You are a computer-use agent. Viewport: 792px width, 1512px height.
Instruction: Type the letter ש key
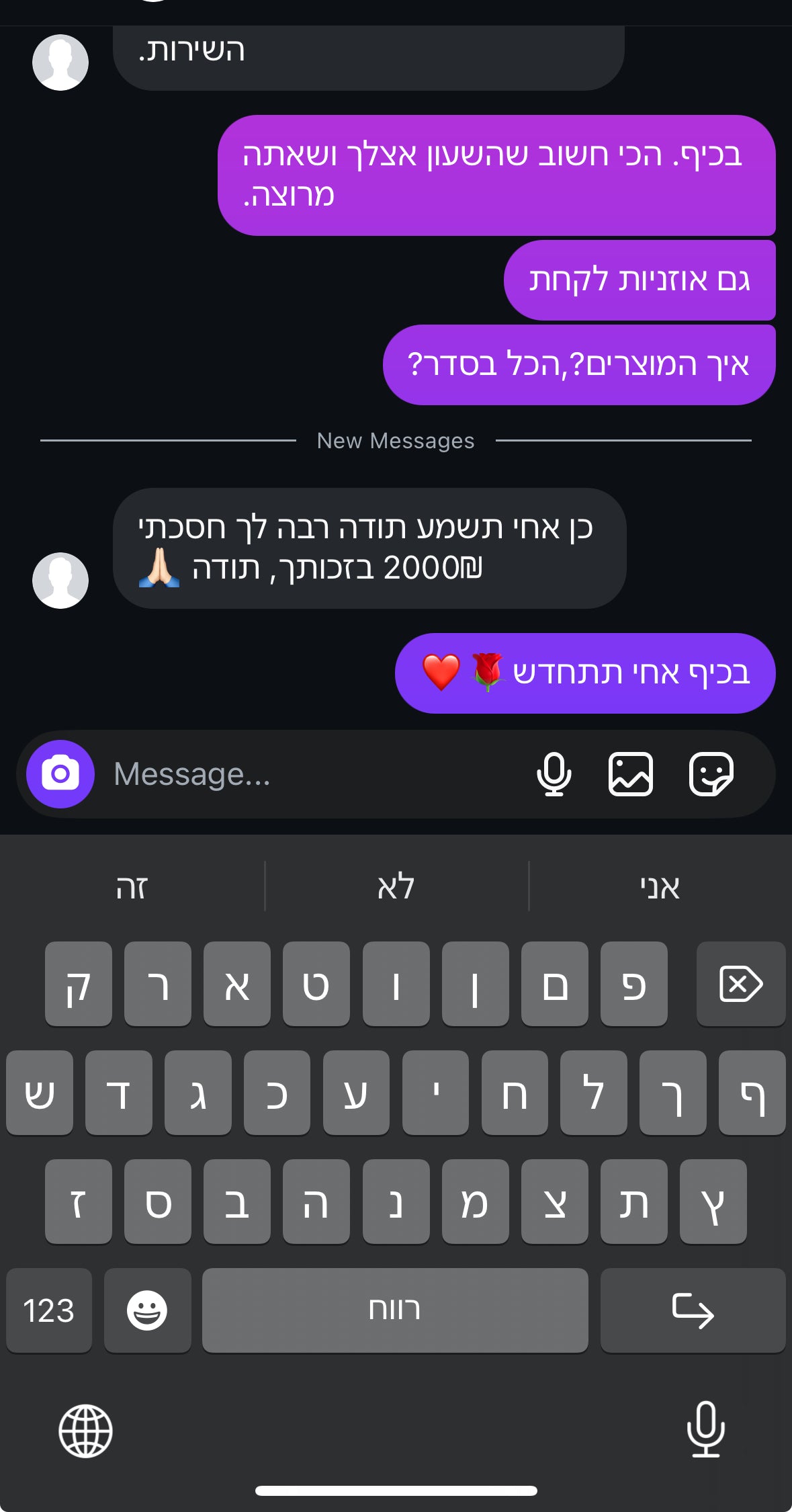pyautogui.click(x=39, y=1093)
